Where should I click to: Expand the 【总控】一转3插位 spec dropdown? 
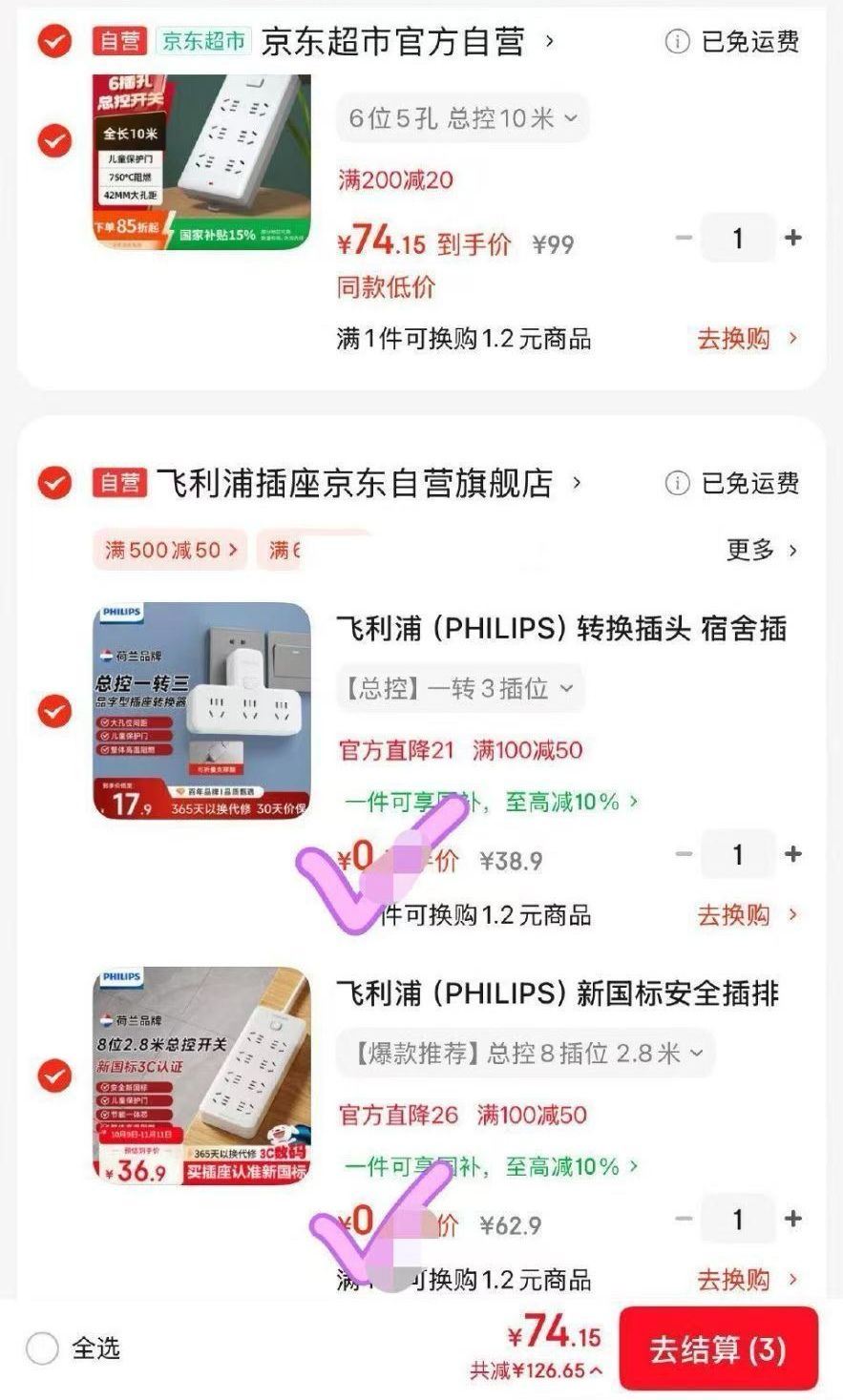pos(459,688)
